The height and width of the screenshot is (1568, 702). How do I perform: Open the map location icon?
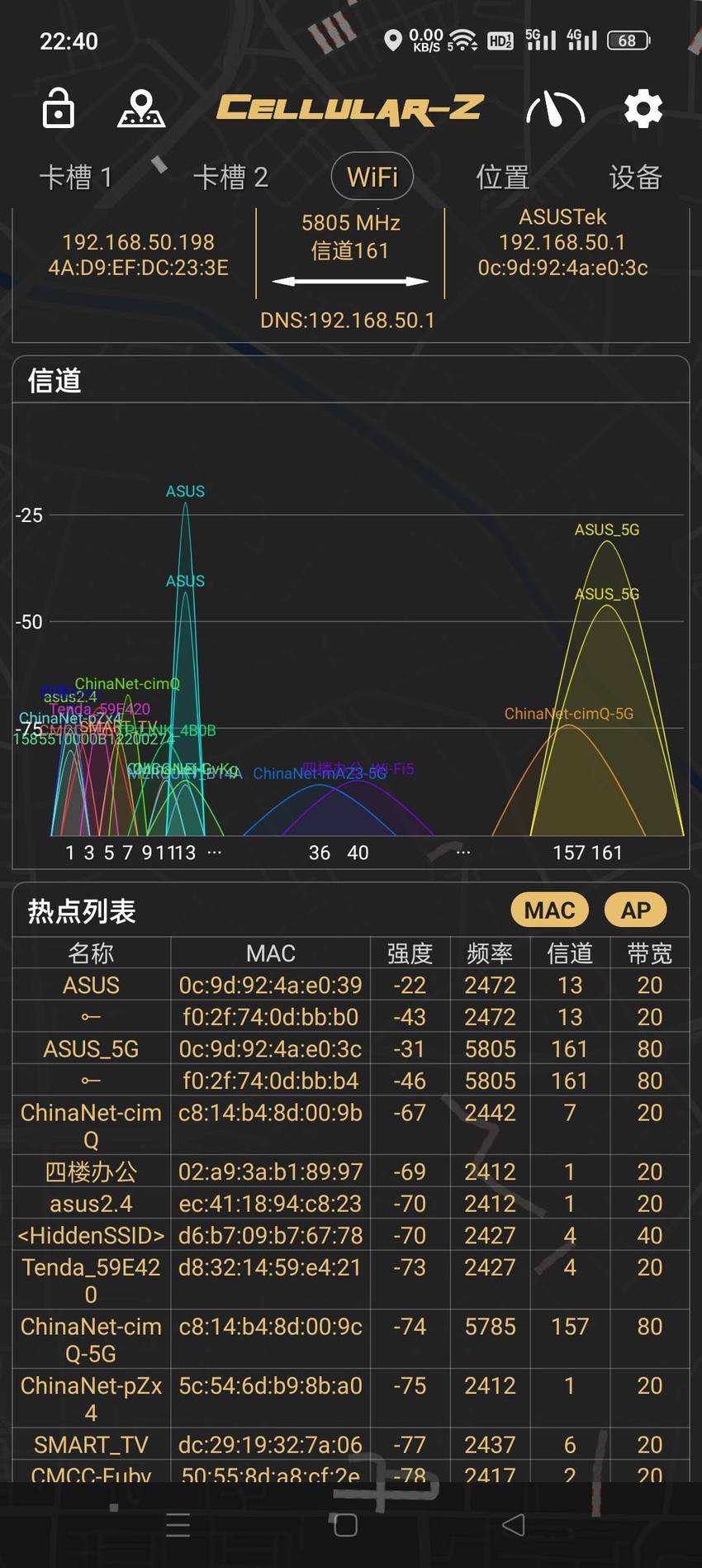141,108
